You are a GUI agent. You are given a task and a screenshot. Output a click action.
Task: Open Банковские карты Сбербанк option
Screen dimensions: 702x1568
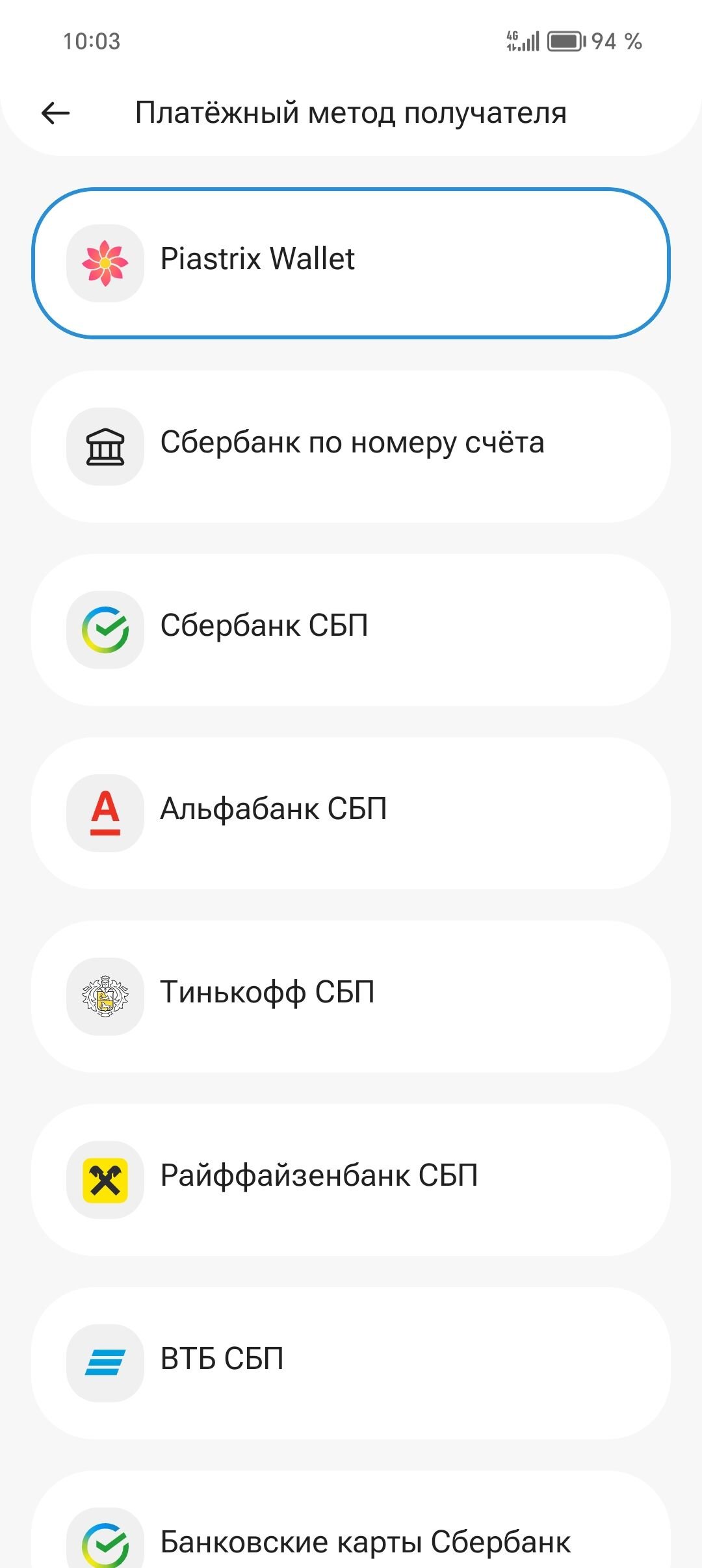351,1541
